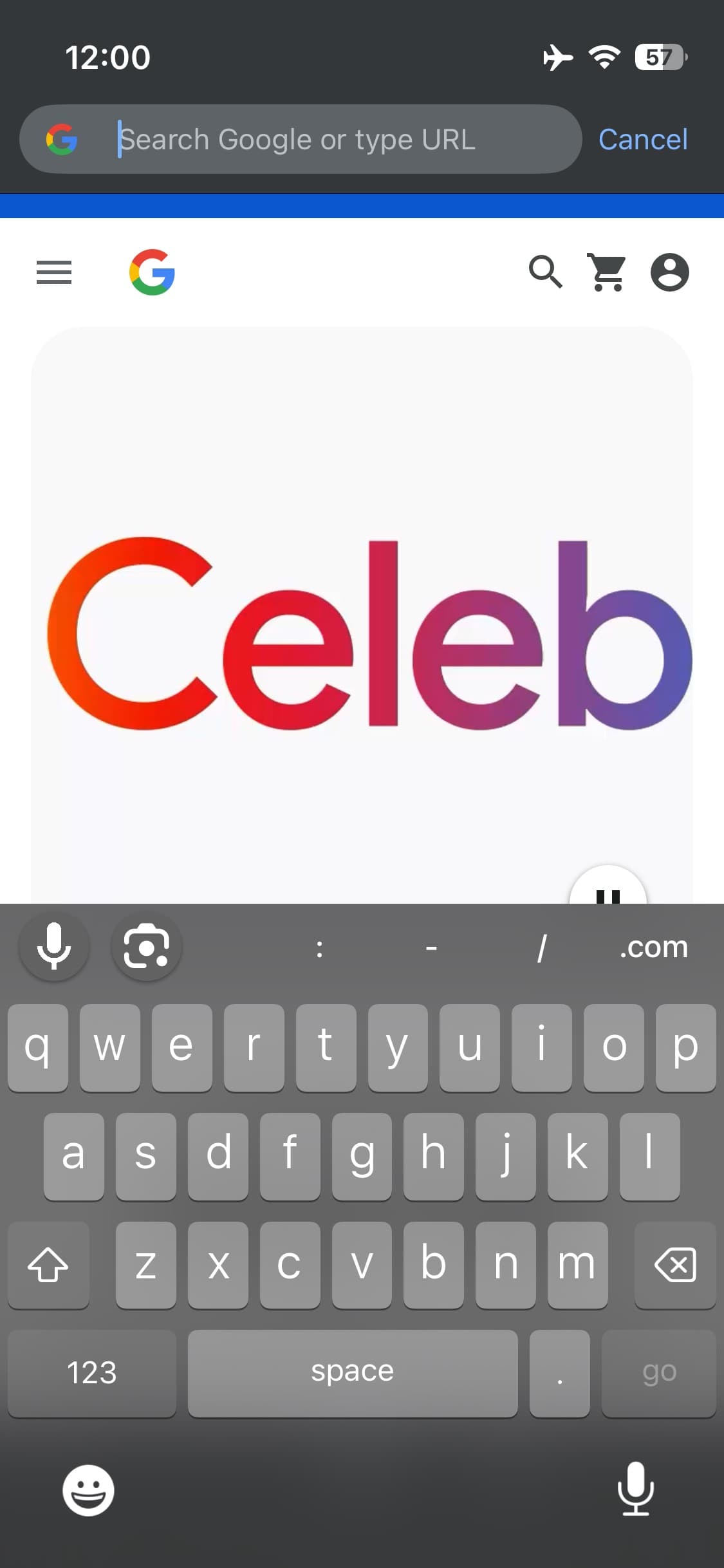Image resolution: width=724 pixels, height=1568 pixels.
Task: Open the site search magnifier
Action: coord(545,272)
